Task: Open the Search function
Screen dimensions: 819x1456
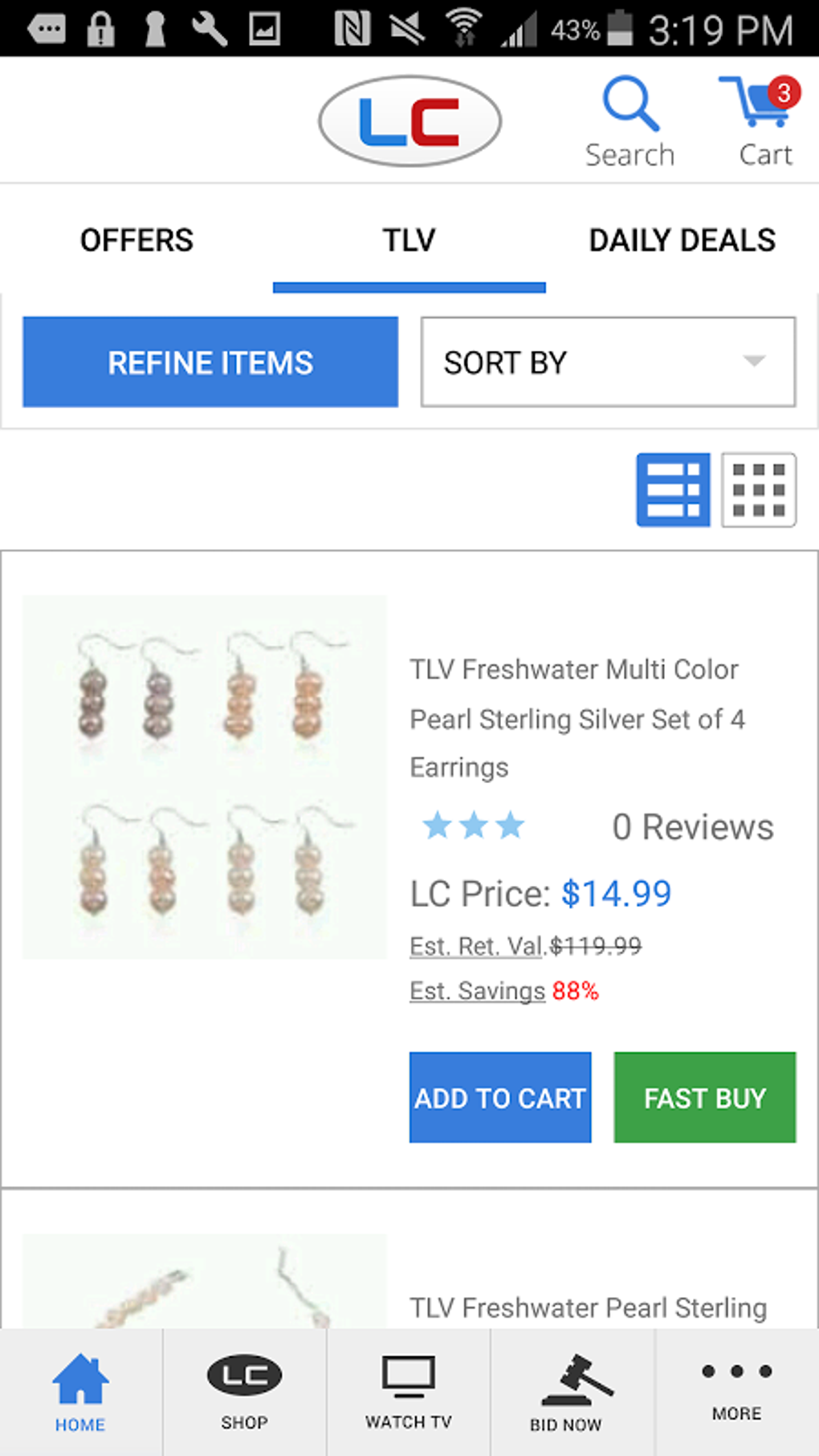Action: pyautogui.click(x=630, y=118)
